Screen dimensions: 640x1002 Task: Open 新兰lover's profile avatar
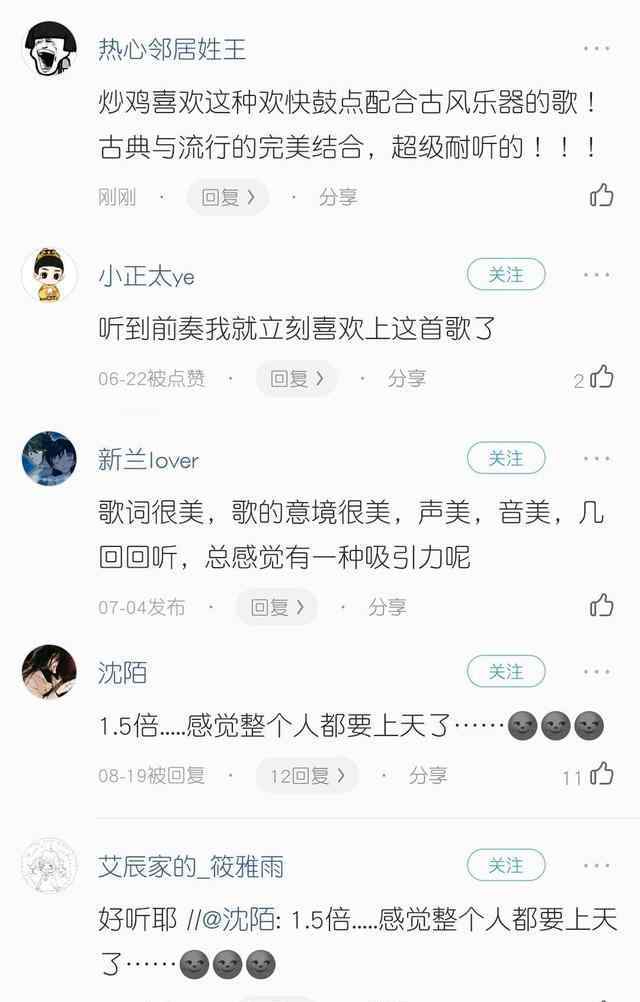[49, 459]
